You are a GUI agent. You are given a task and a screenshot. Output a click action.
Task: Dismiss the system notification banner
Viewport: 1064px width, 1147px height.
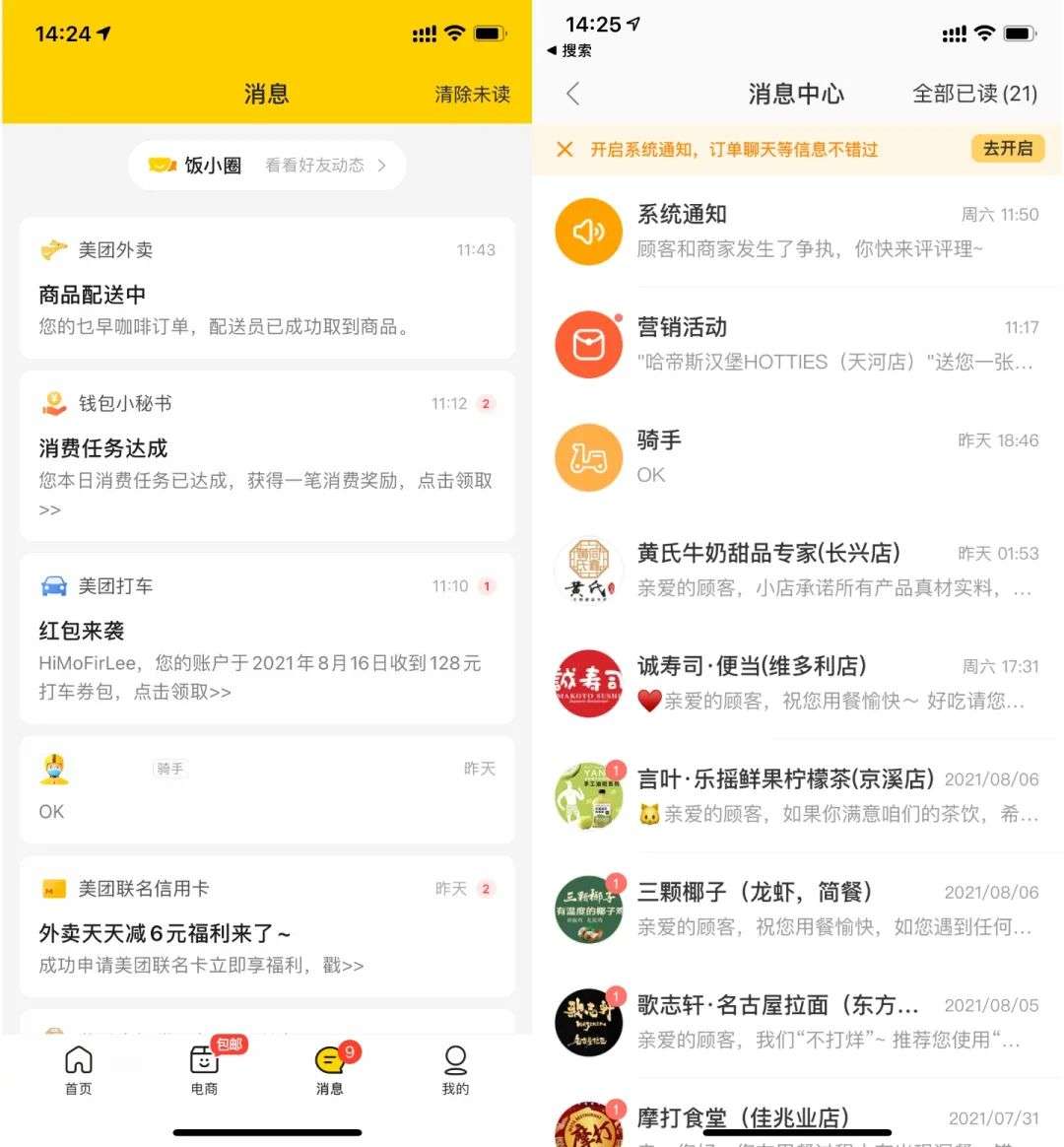click(565, 149)
